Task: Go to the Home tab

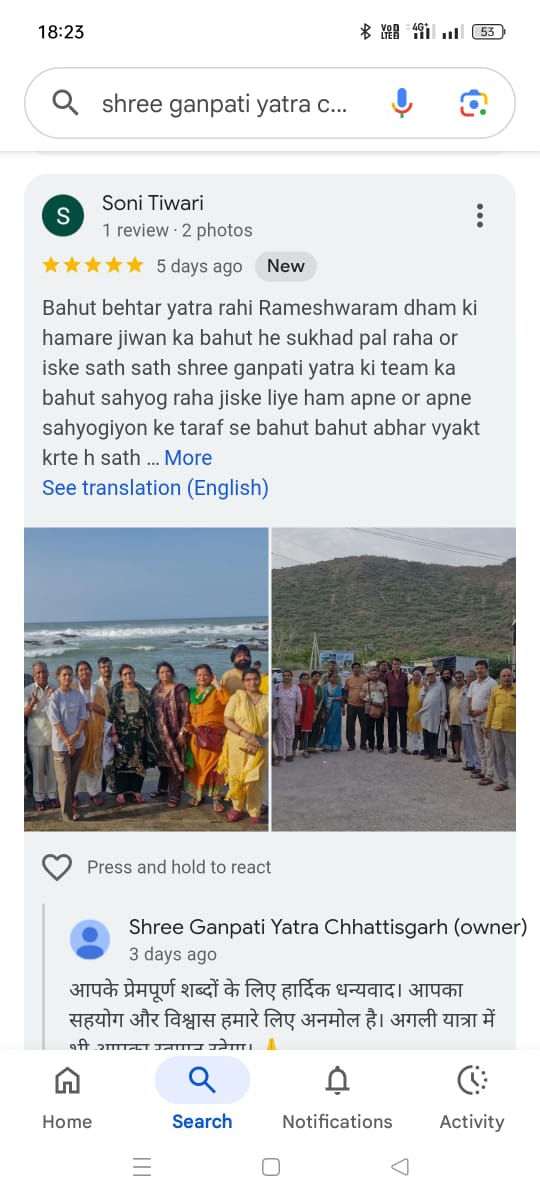Action: (x=67, y=1097)
